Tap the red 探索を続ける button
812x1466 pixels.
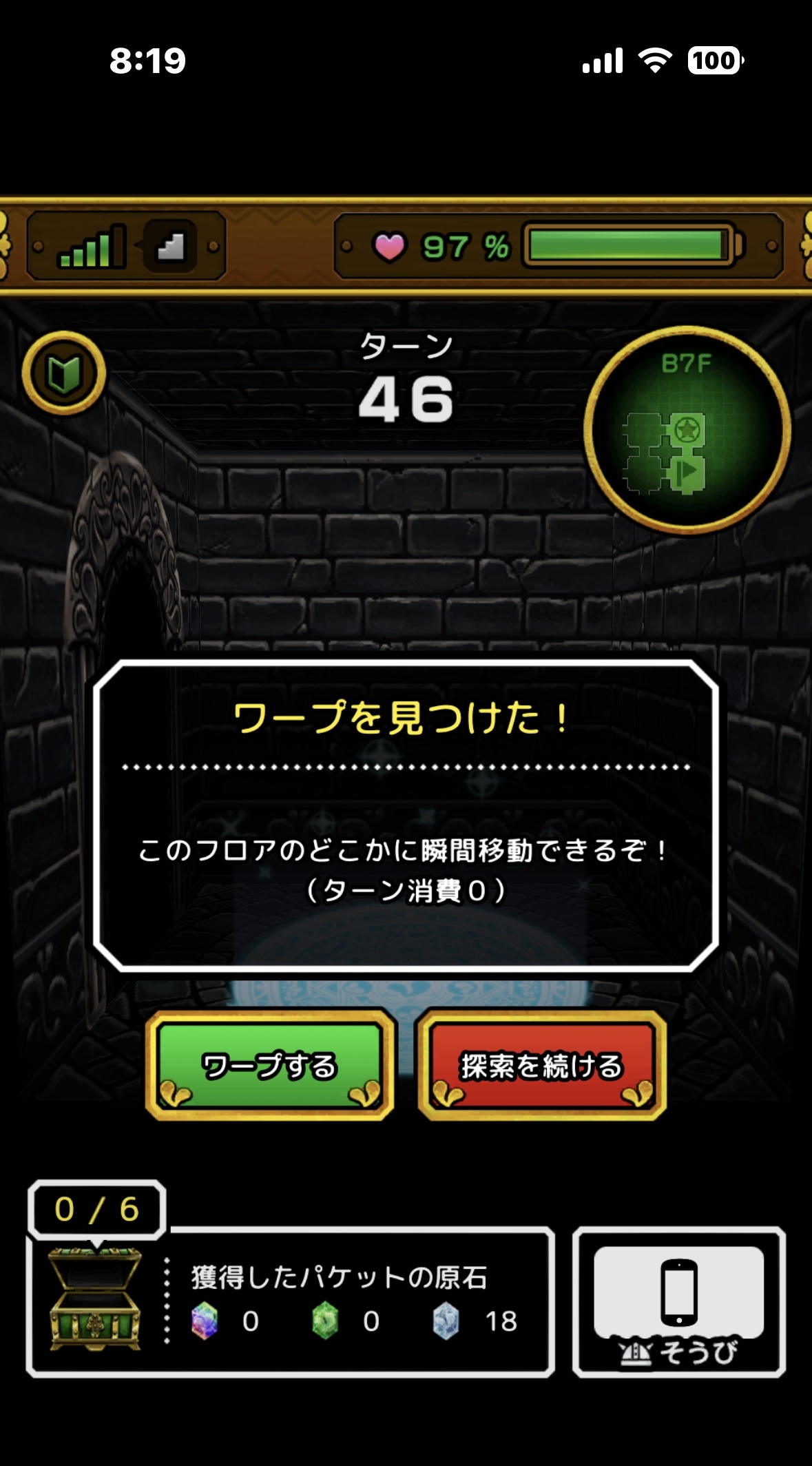[541, 1065]
